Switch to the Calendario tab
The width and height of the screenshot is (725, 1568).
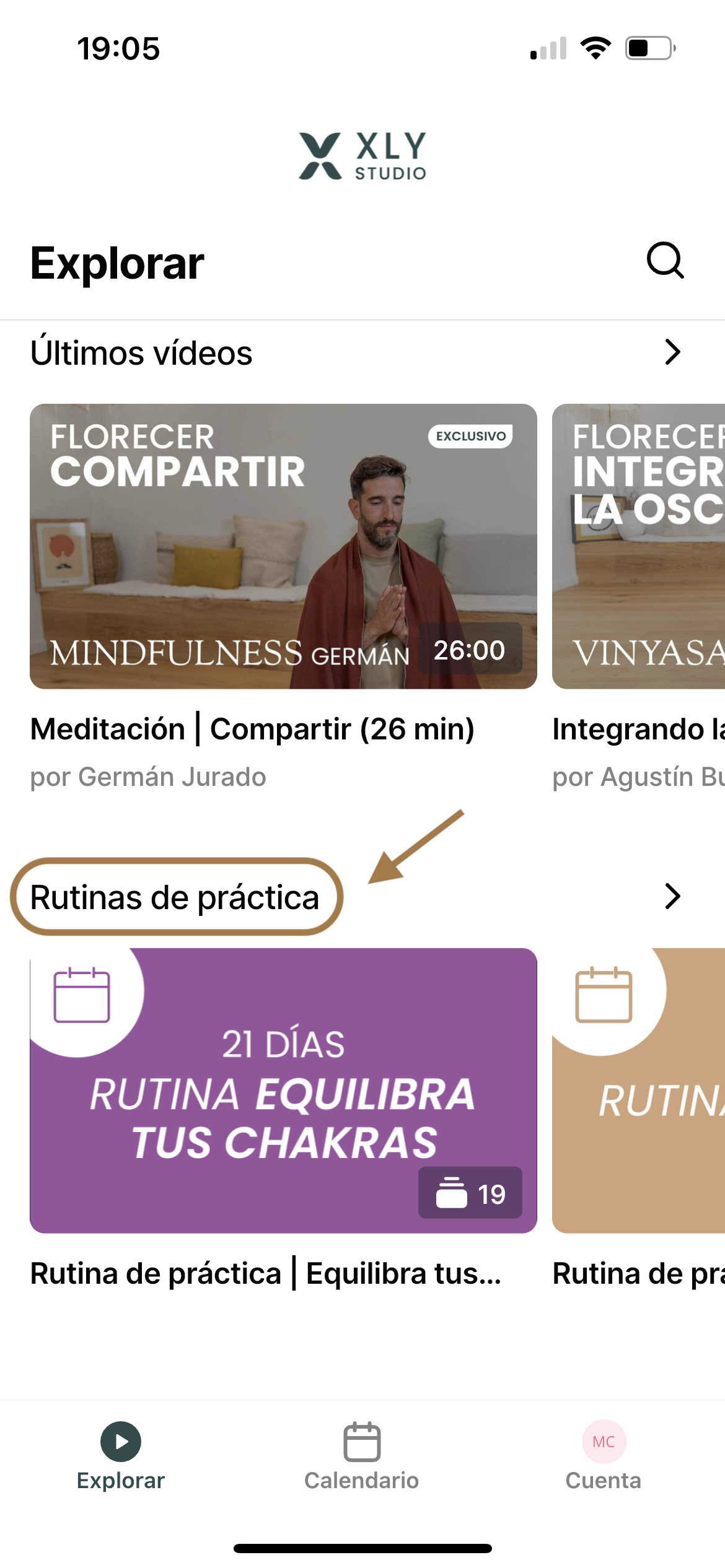[x=362, y=1455]
